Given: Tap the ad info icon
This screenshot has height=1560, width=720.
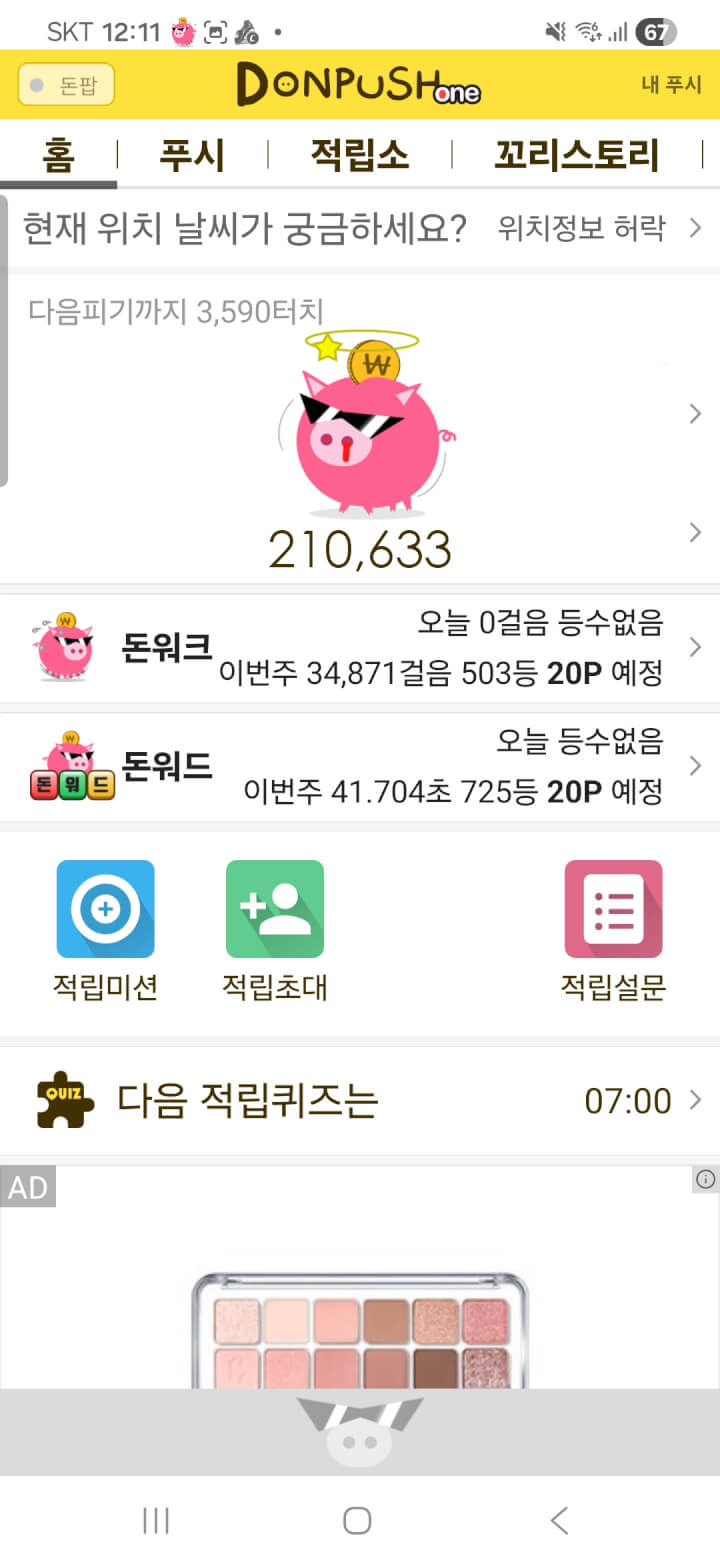Looking at the screenshot, I should tap(705, 1180).
